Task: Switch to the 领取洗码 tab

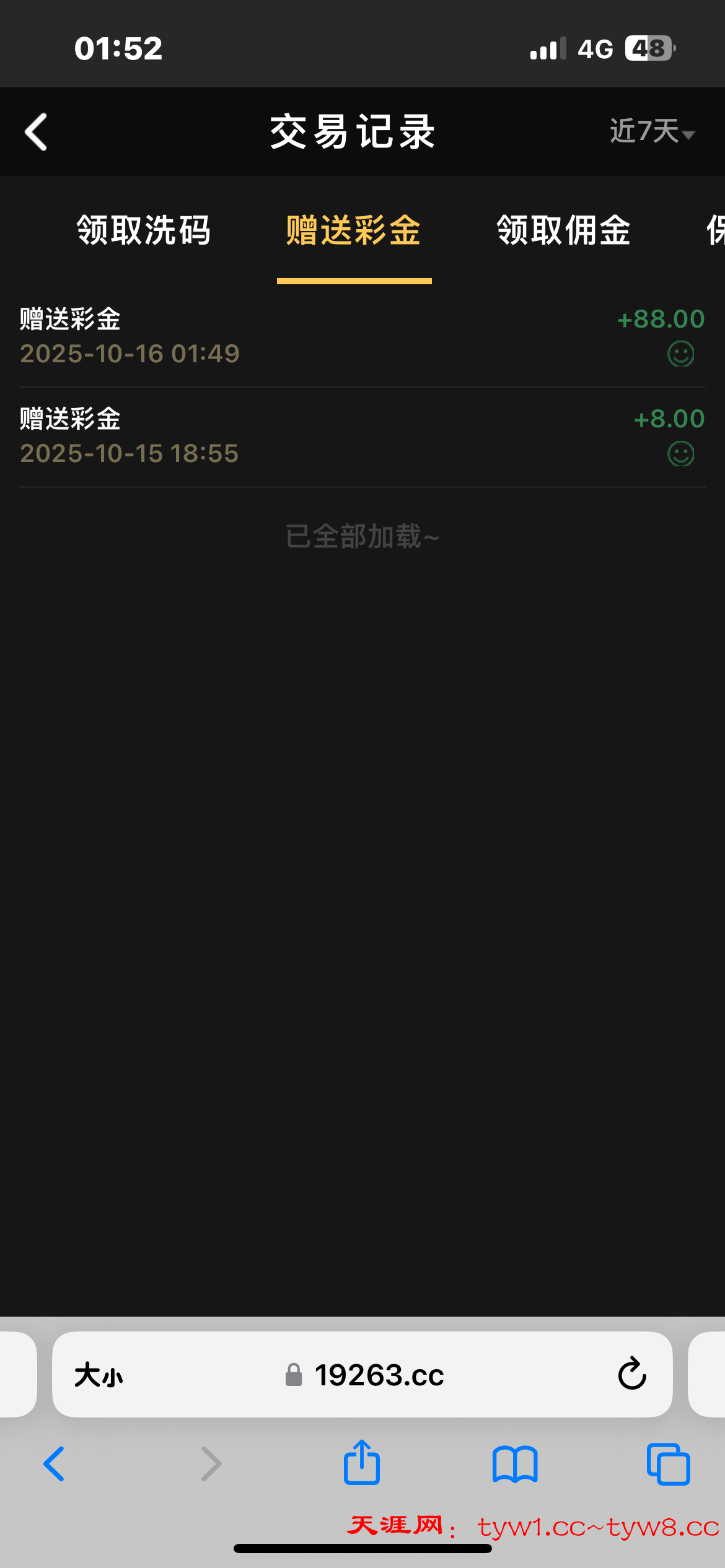Action: (x=143, y=231)
